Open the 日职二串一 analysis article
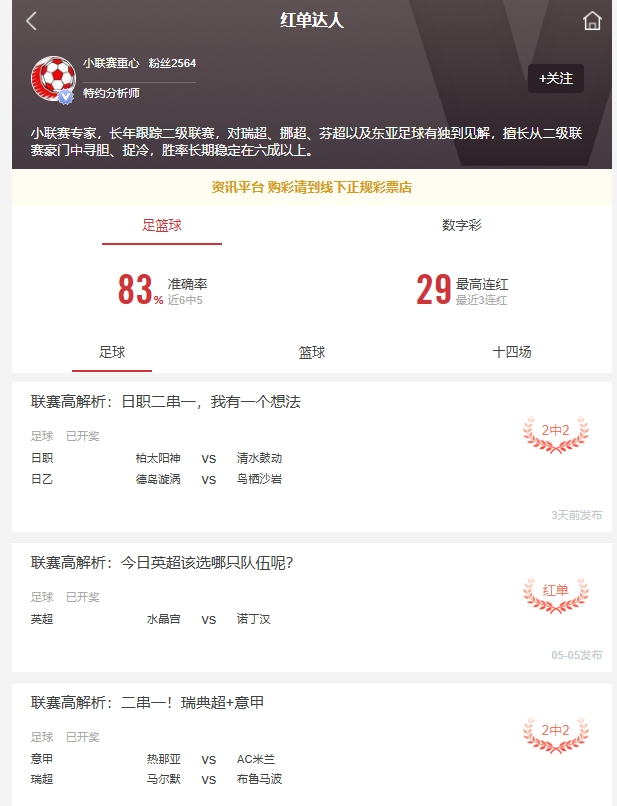The height and width of the screenshot is (806, 617). point(166,402)
